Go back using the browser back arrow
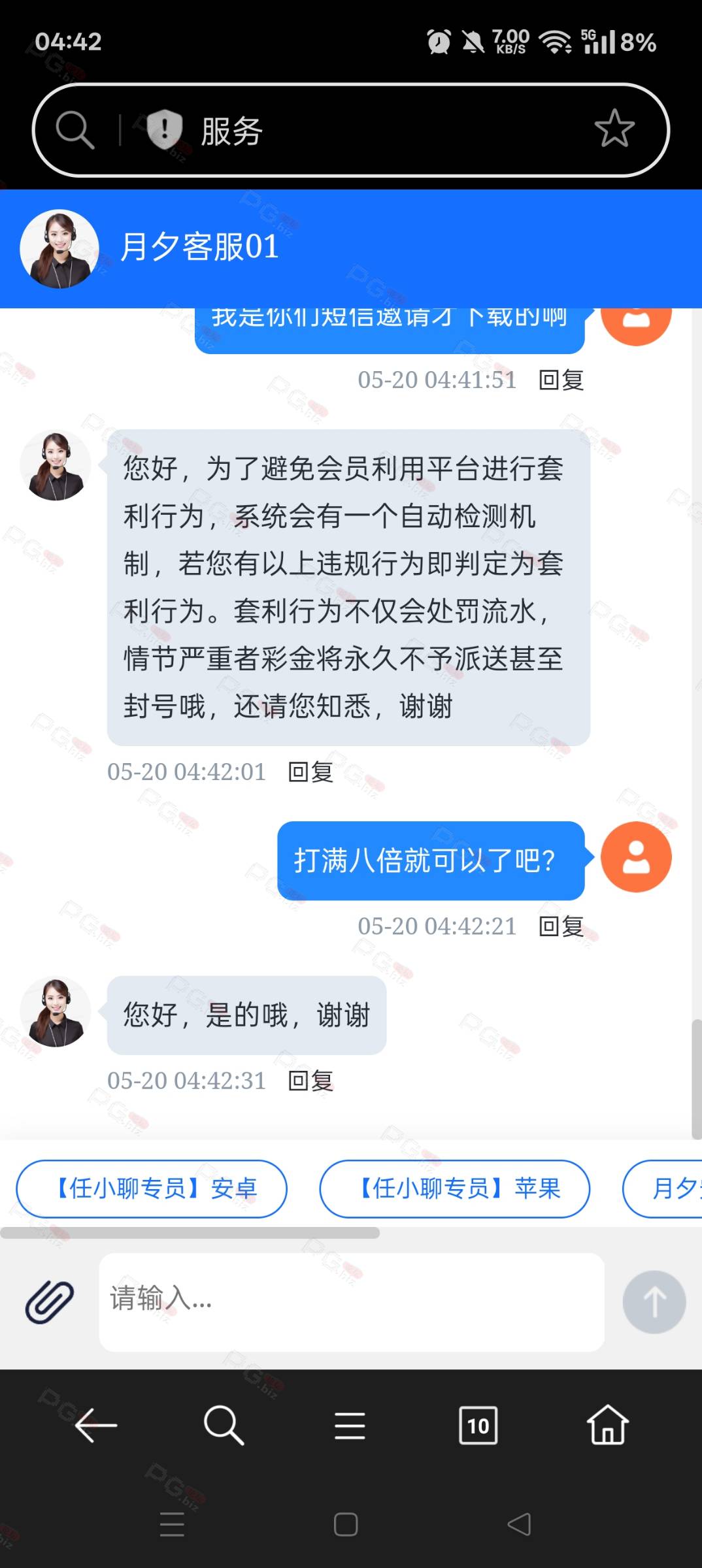The height and width of the screenshot is (1568, 702). [x=96, y=1425]
